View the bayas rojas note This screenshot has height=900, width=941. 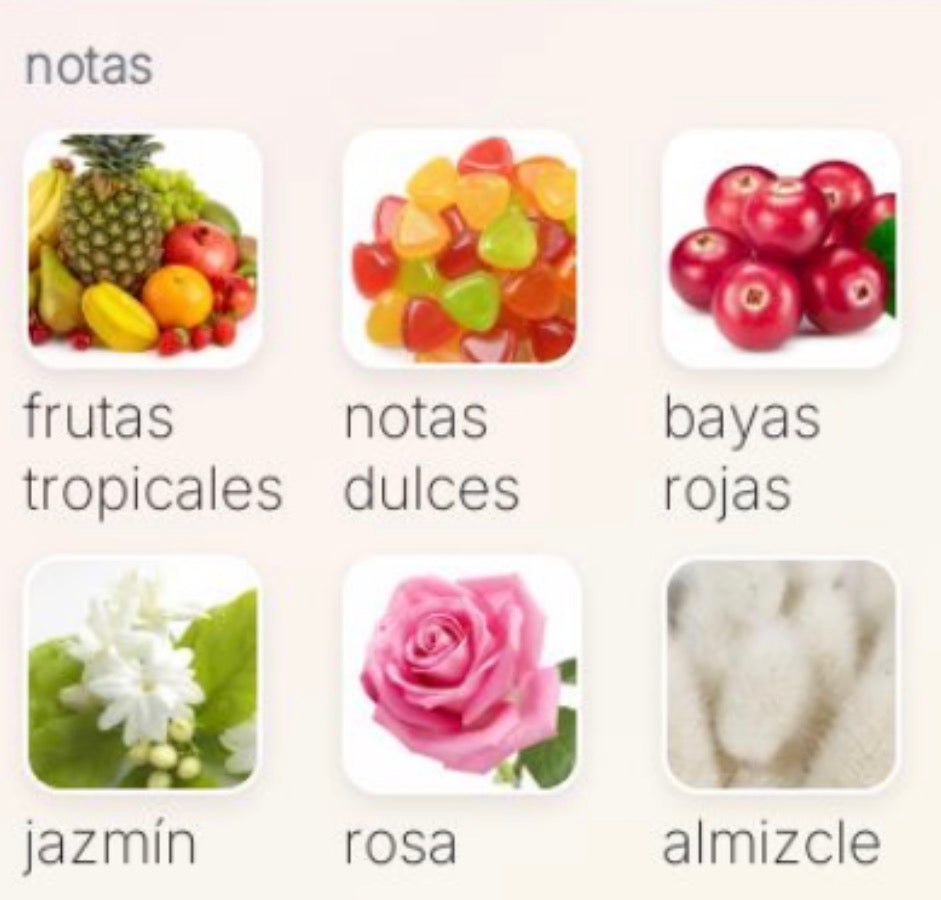click(781, 248)
